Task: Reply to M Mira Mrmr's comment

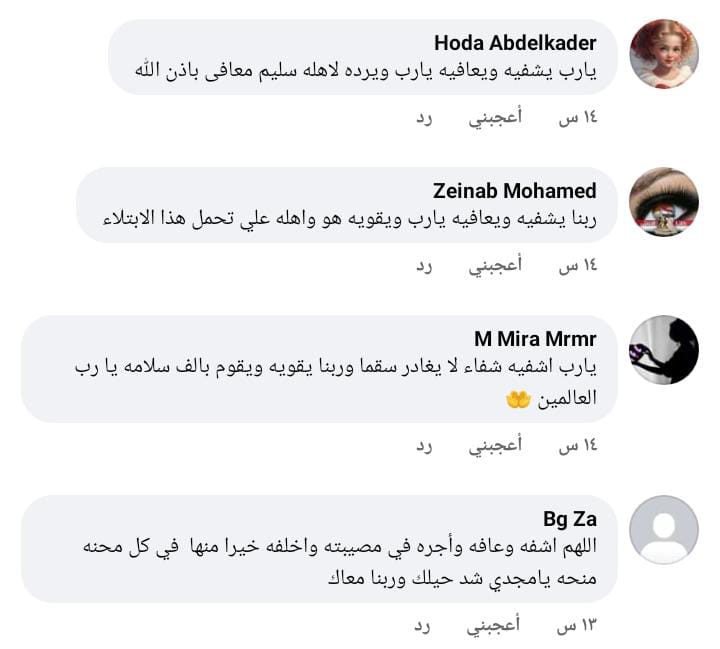Action: tap(425, 445)
